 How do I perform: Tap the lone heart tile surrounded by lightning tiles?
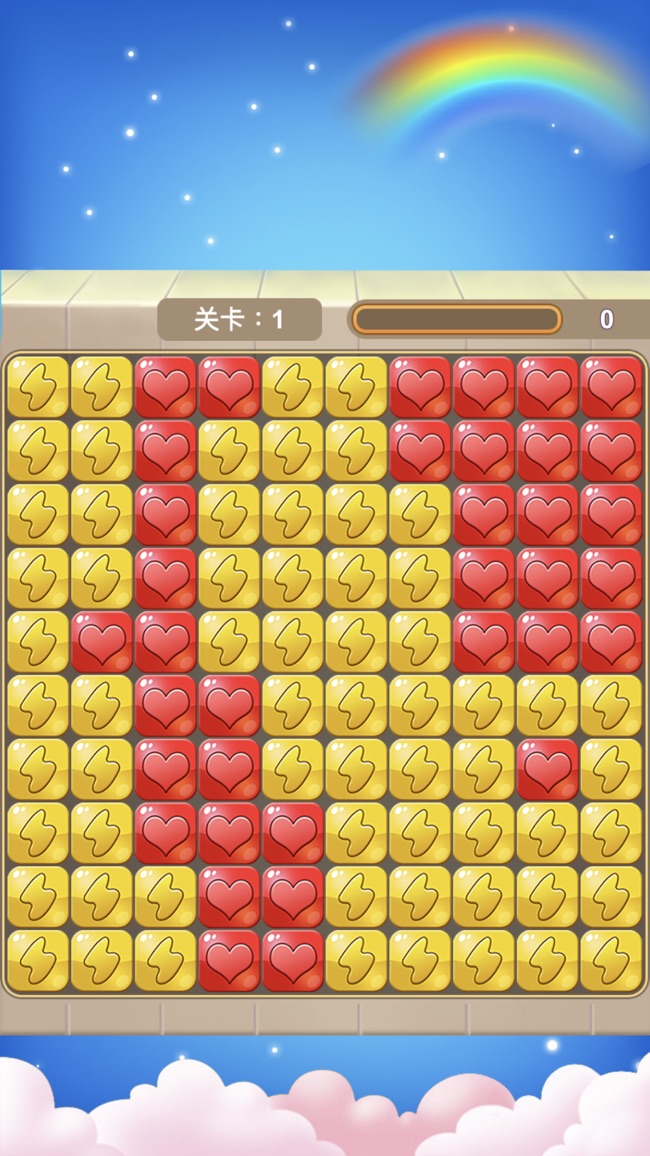point(547,769)
